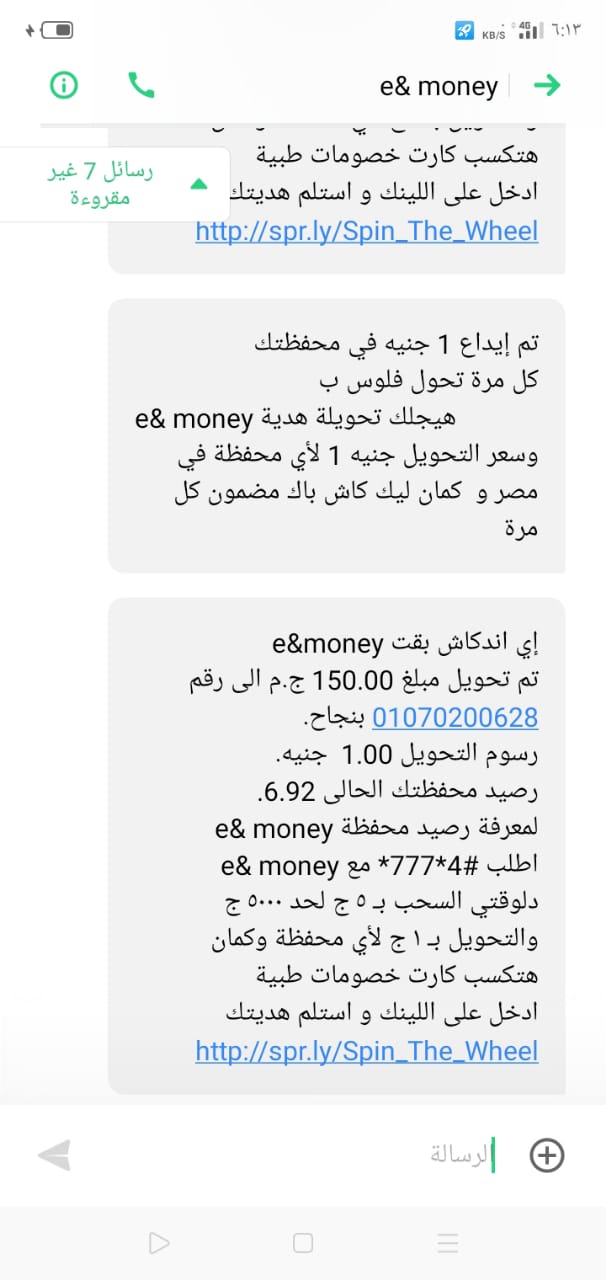Viewport: 606px width, 1280px height.
Task: Go to the system home screen
Action: tap(303, 1243)
